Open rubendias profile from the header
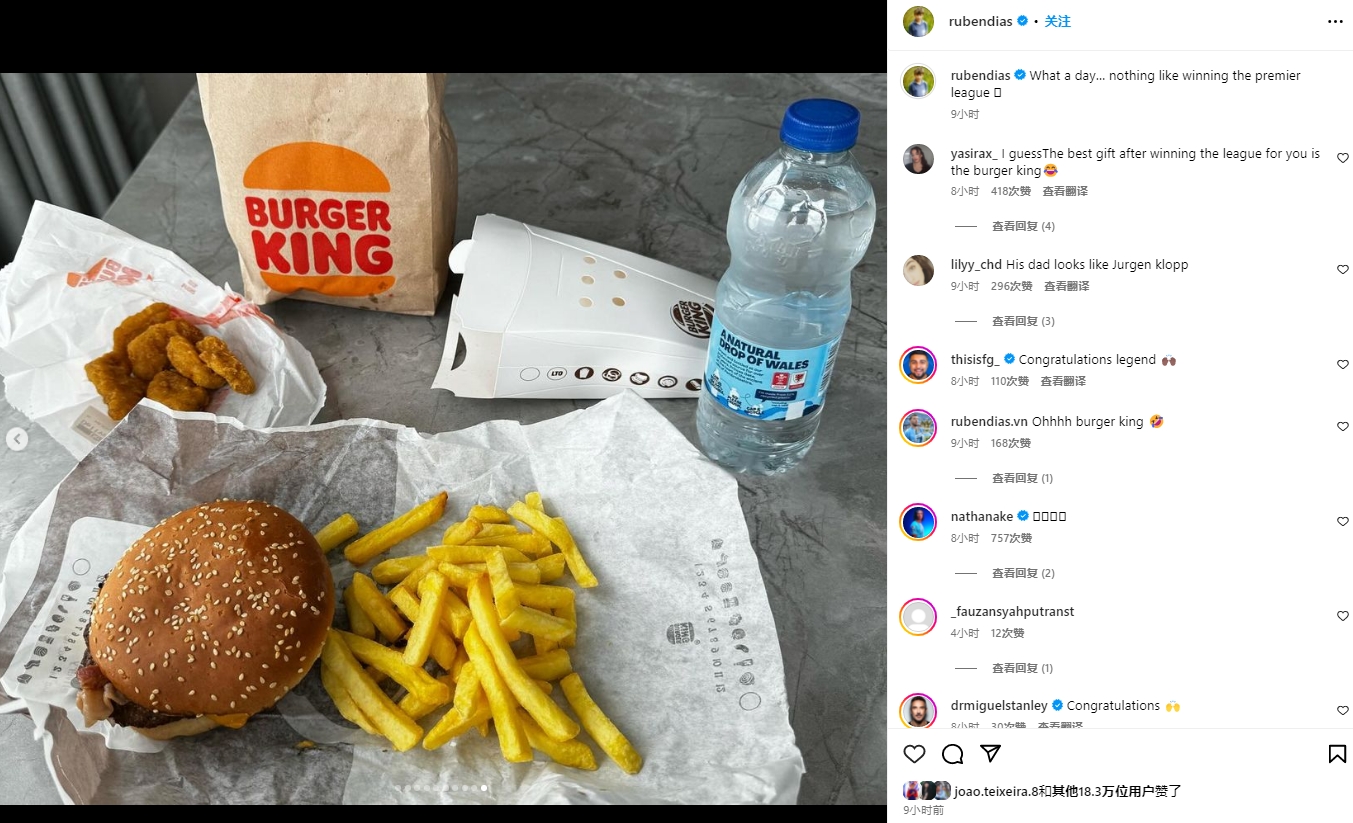 [x=980, y=21]
